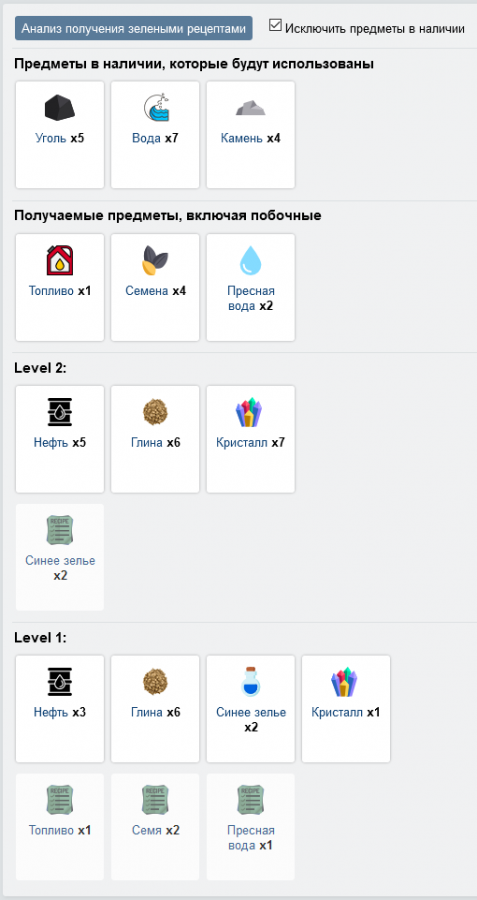Viewport: 477px width, 900px height.
Task: Tap the Синее зелье x2 potion in Level 1
Action: tap(251, 709)
